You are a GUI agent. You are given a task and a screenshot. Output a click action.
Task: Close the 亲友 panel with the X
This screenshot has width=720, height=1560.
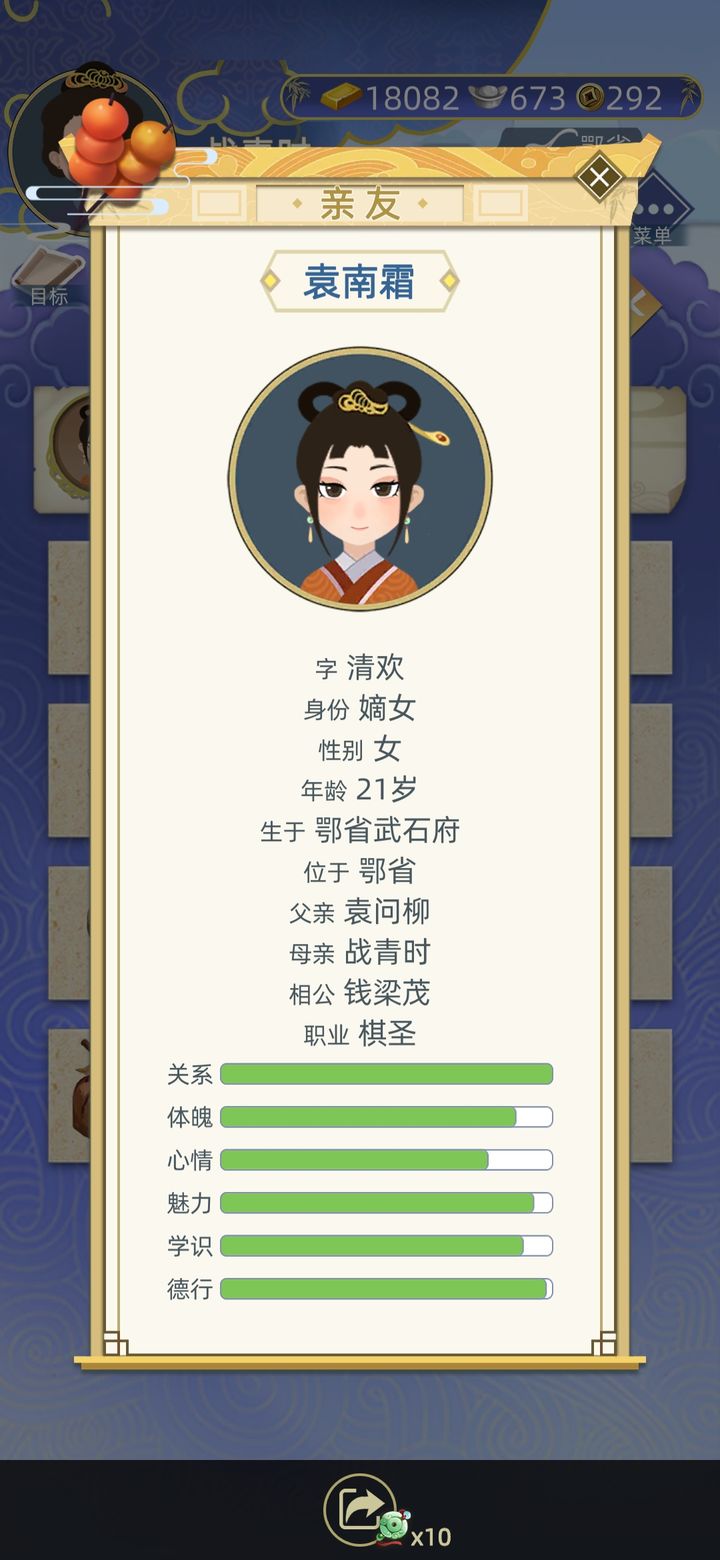point(598,177)
